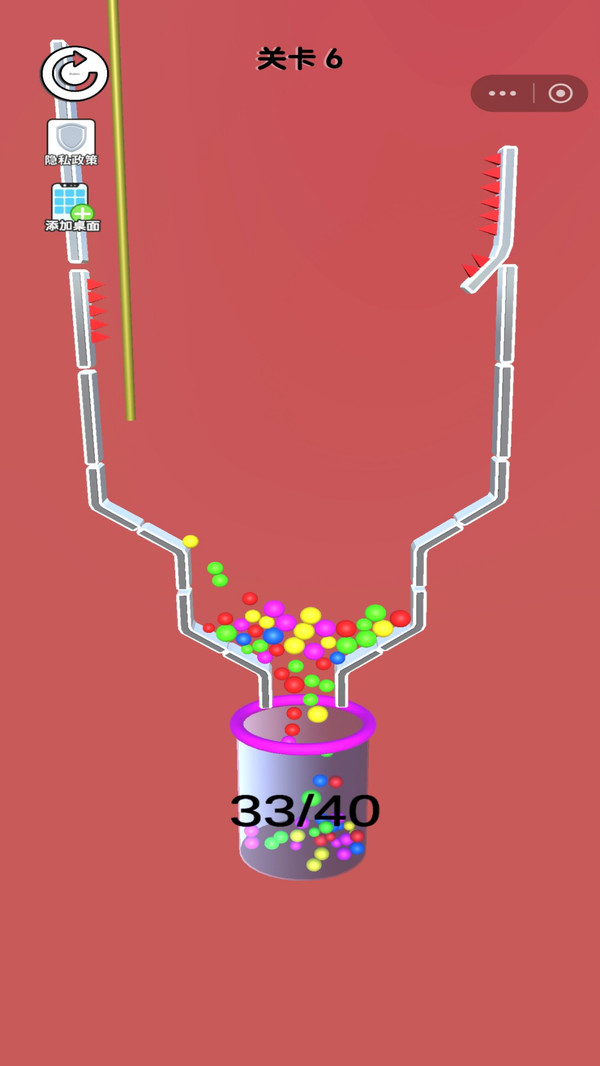
Task: Restart the current level
Action: (x=74, y=73)
